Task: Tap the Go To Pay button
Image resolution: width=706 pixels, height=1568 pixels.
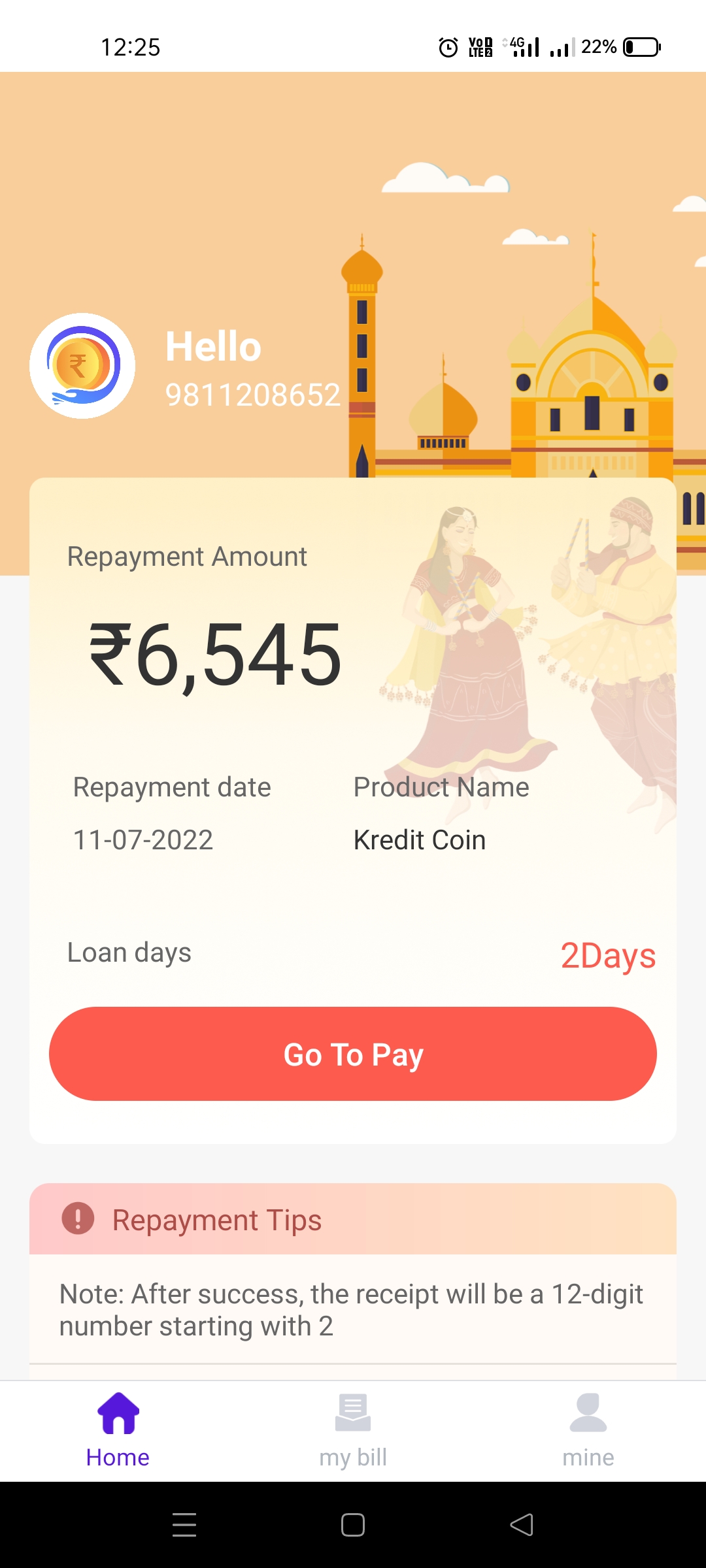Action: tap(353, 1054)
